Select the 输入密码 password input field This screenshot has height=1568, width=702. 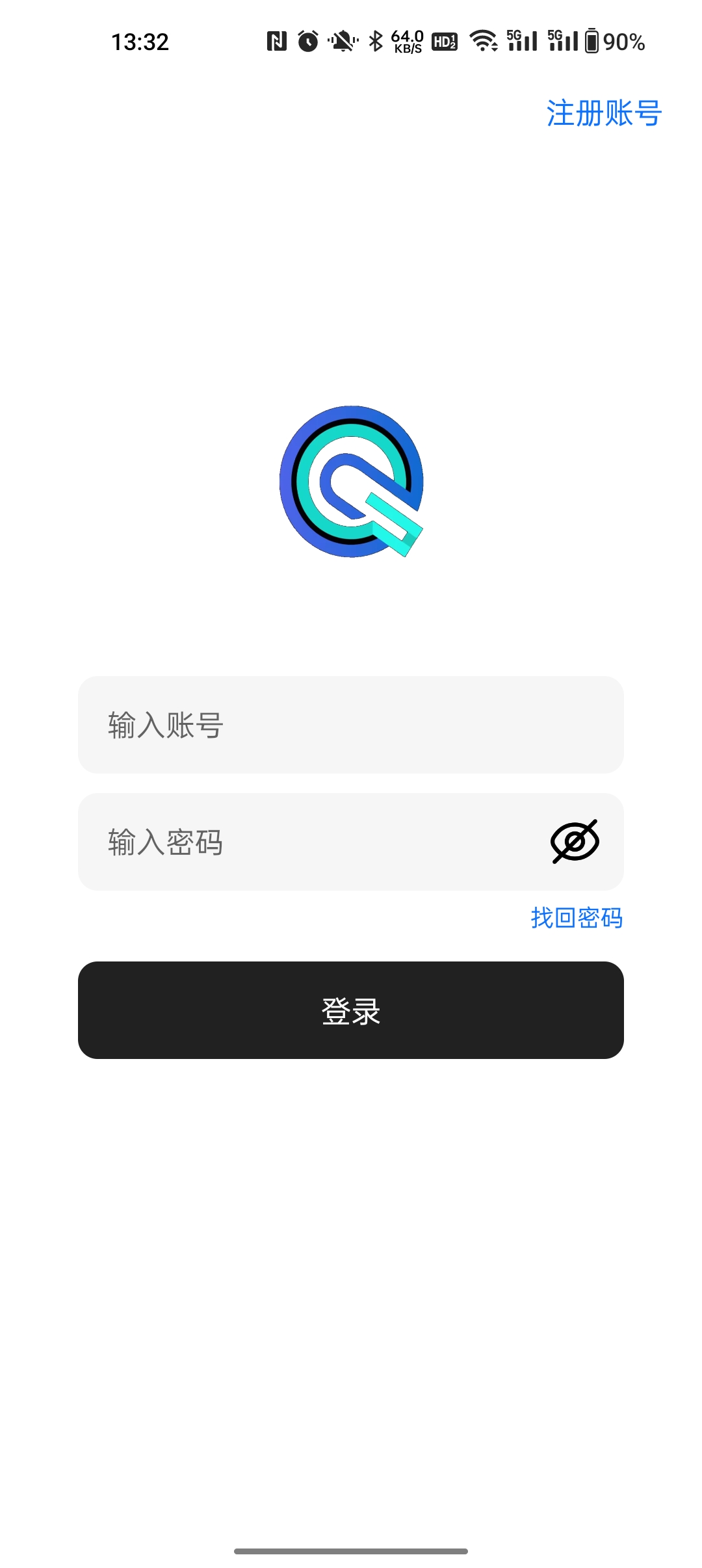click(x=292, y=841)
